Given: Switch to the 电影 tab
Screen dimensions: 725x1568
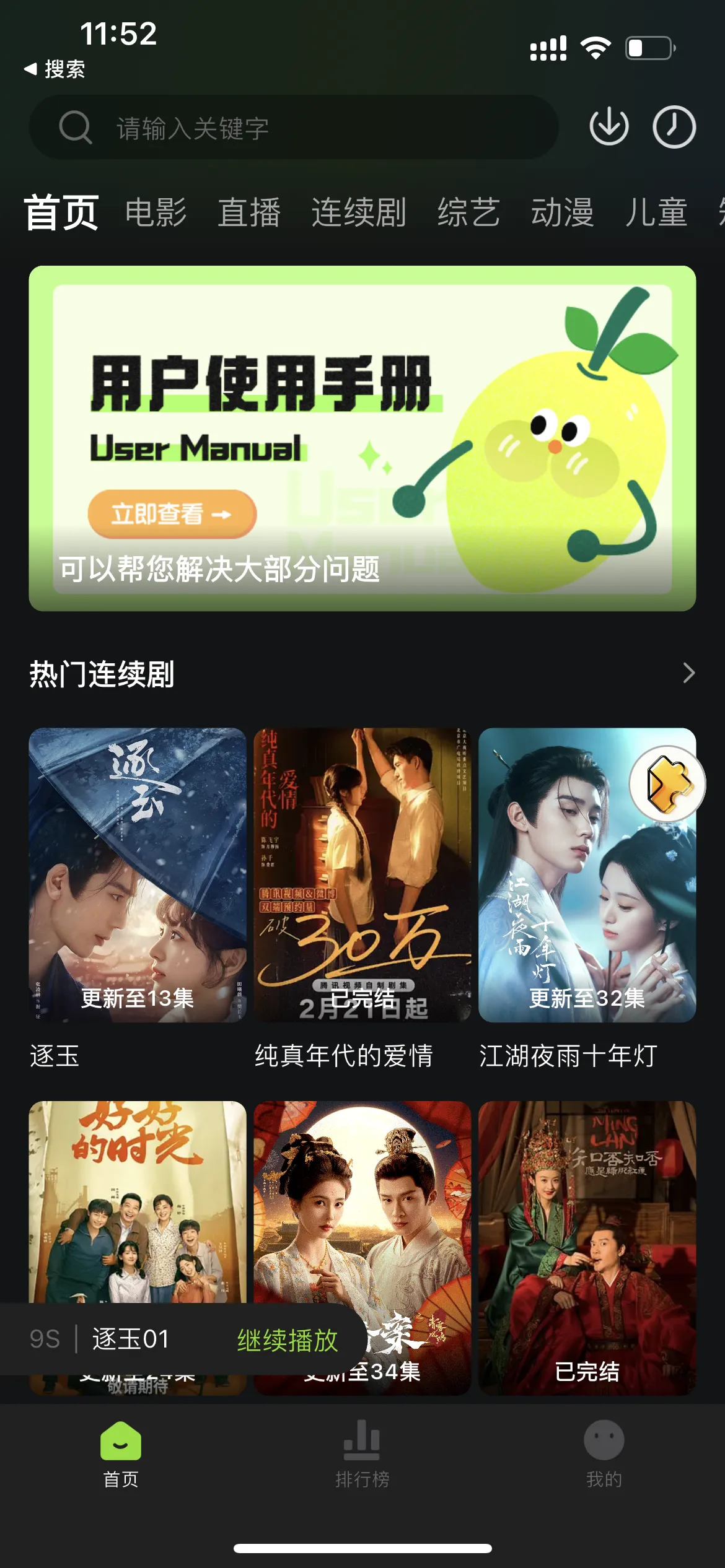Looking at the screenshot, I should tap(156, 212).
